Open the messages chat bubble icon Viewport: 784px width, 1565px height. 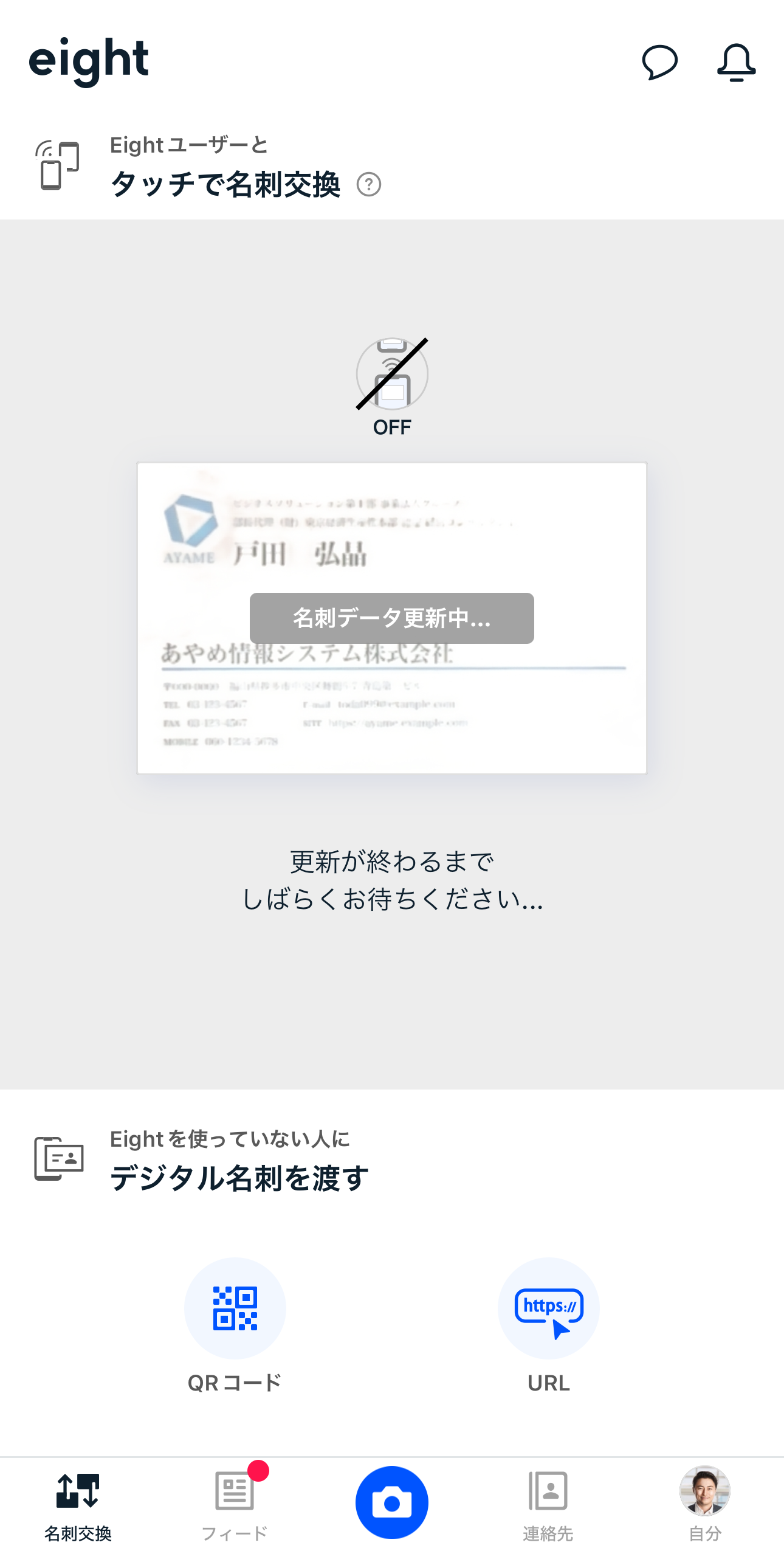[659, 61]
